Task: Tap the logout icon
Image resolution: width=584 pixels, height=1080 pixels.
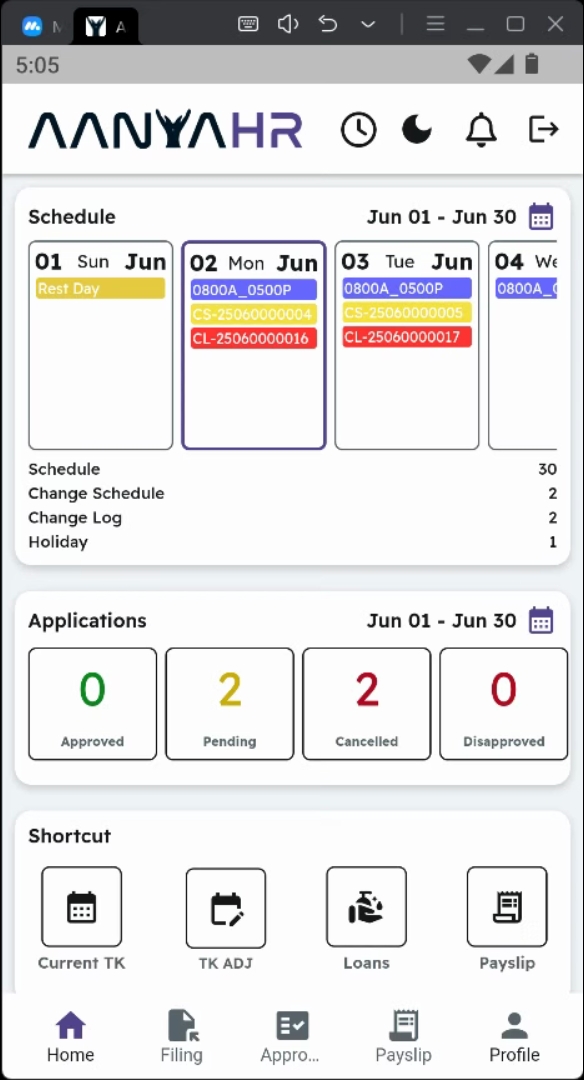Action: pos(543,129)
